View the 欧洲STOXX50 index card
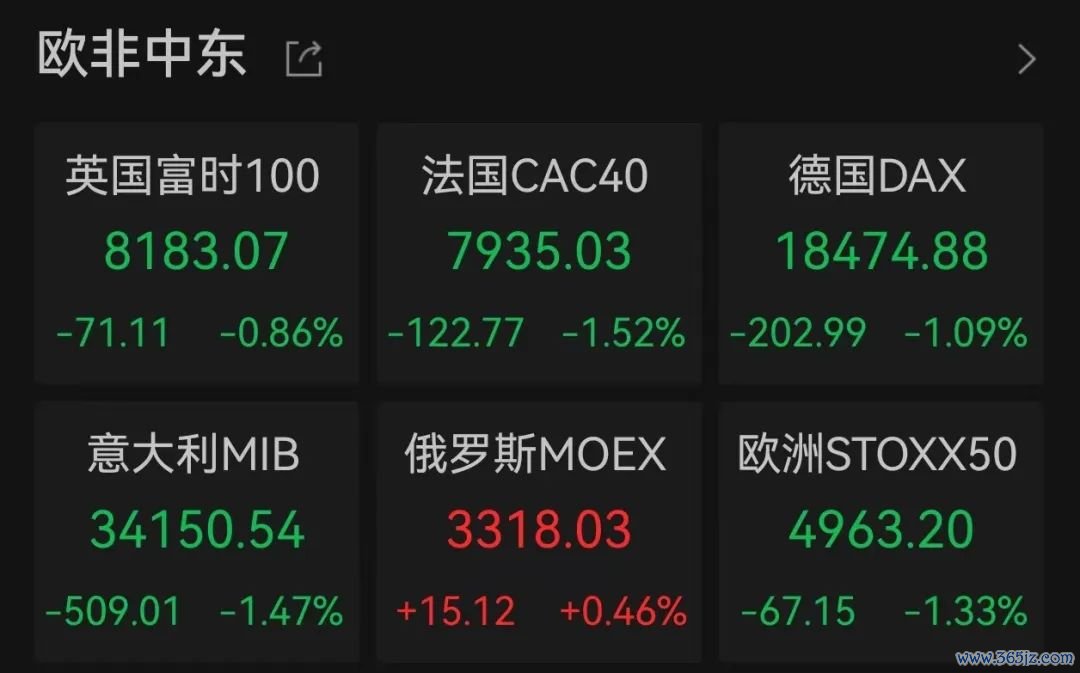Viewport: 1080px width, 673px height. 880,531
